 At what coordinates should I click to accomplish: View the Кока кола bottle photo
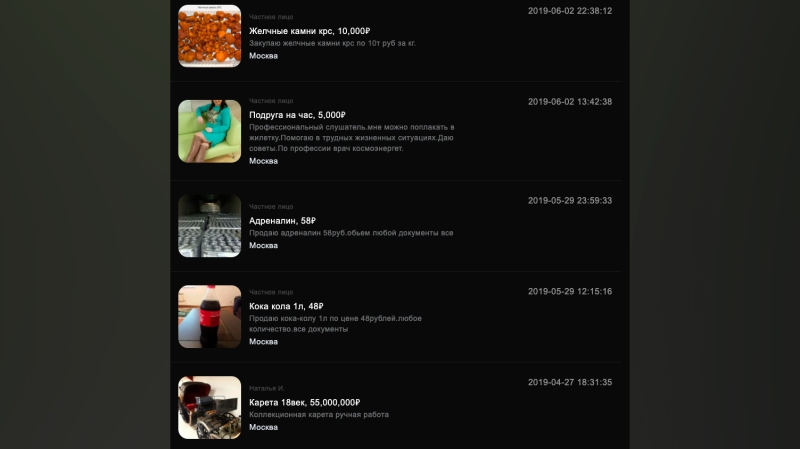(209, 316)
